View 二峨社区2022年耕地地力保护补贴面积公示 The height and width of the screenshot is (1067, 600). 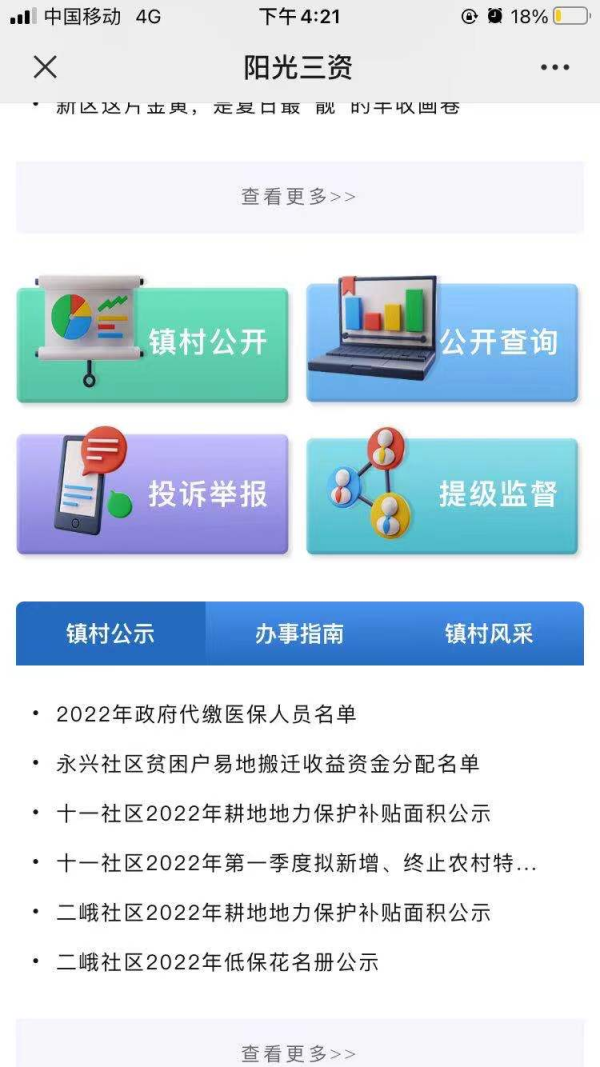pos(273,913)
